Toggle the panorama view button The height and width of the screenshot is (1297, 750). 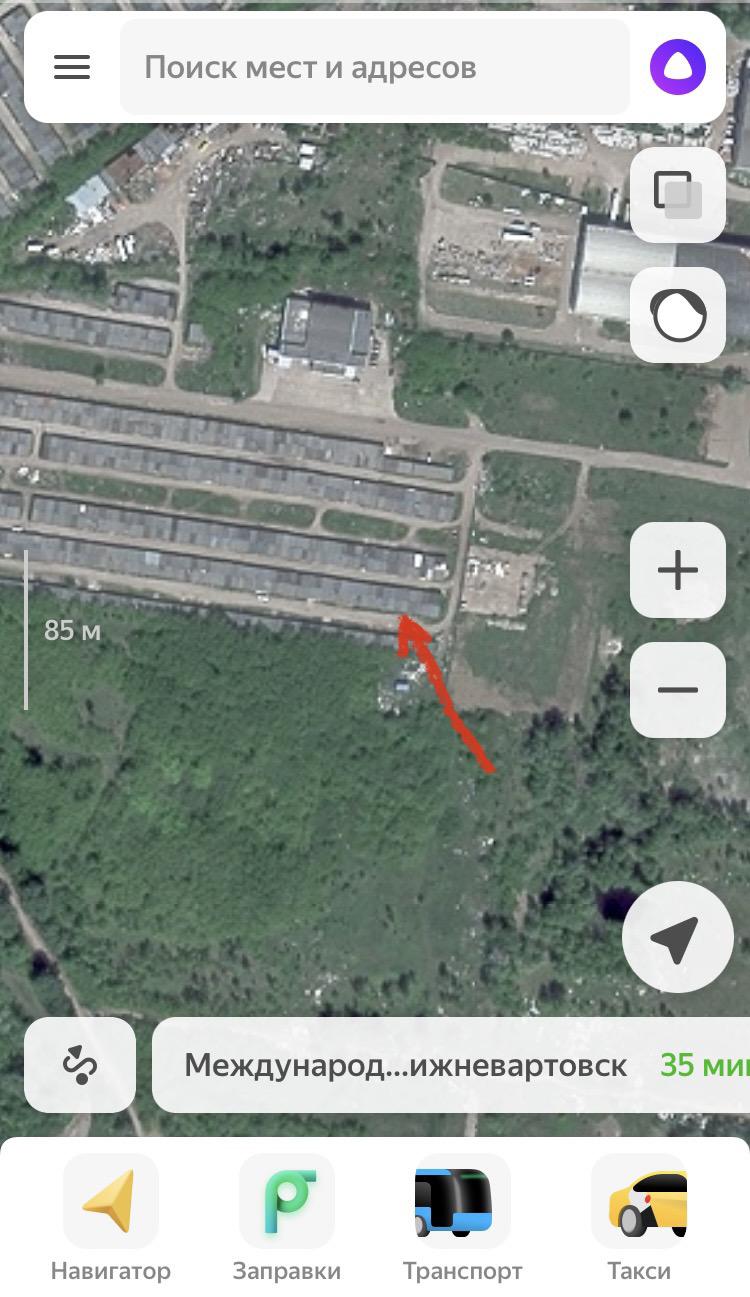(678, 315)
